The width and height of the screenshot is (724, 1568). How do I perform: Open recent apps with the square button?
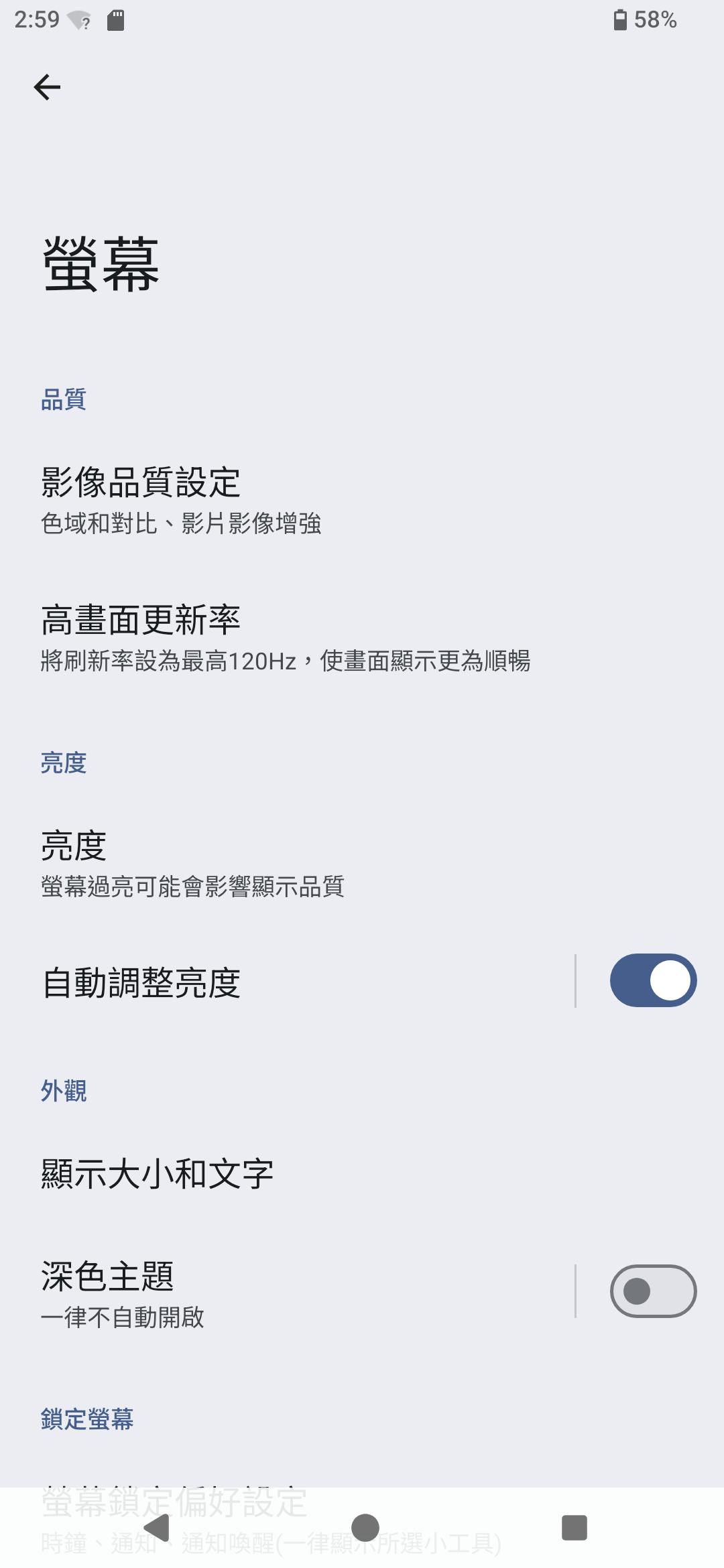(574, 1528)
